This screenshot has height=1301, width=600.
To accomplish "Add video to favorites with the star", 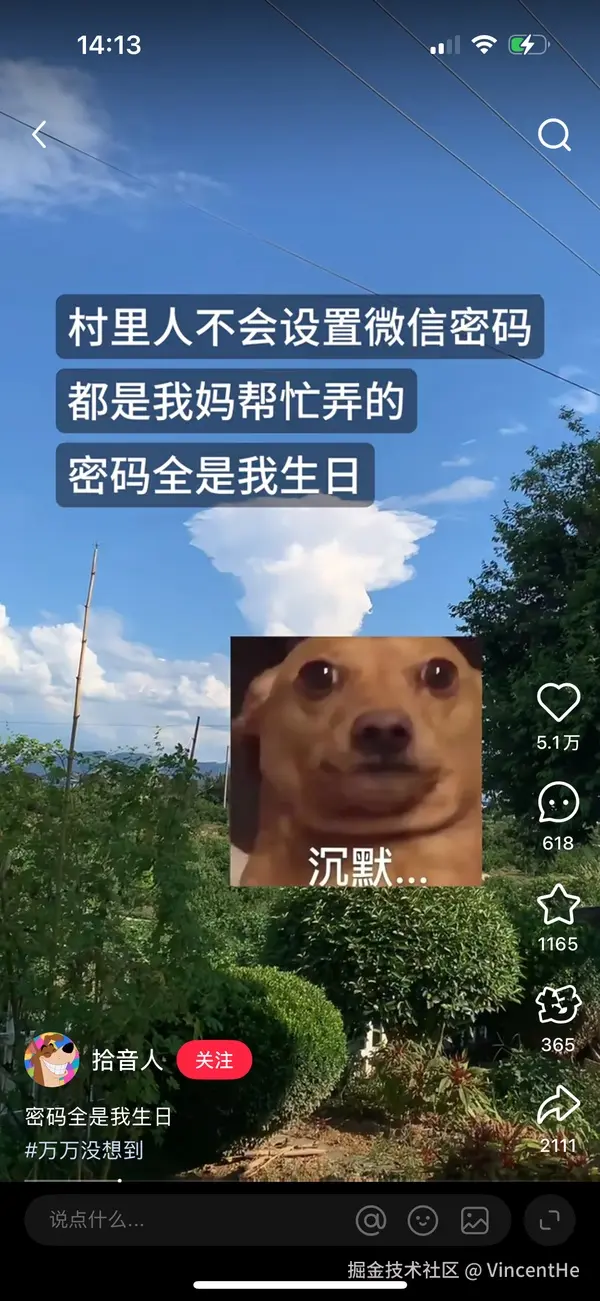I will tap(558, 904).
